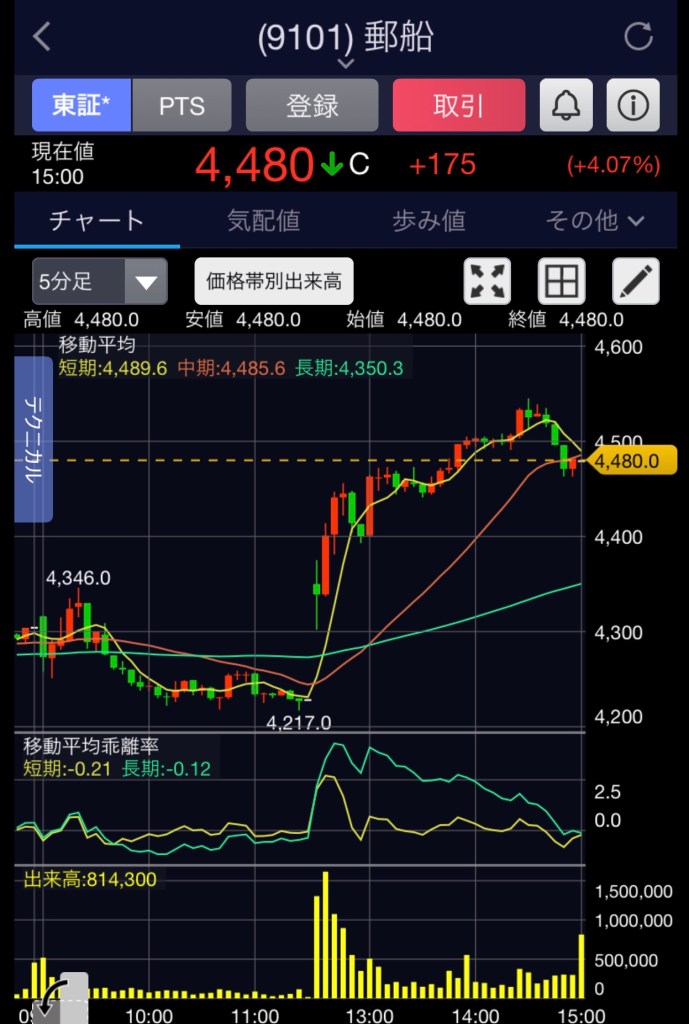Switch to the 気配値 tab
The image size is (689, 1024).
tap(263, 221)
